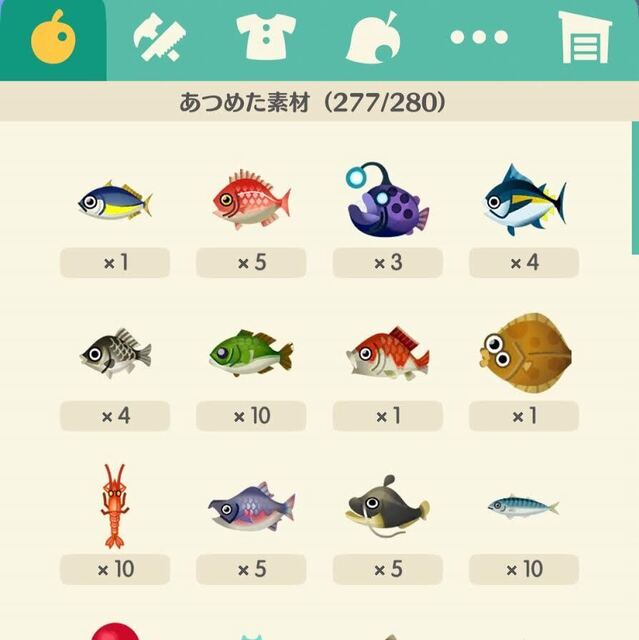Open the warehouse storage tab
This screenshot has height=640, width=639.
584,39
